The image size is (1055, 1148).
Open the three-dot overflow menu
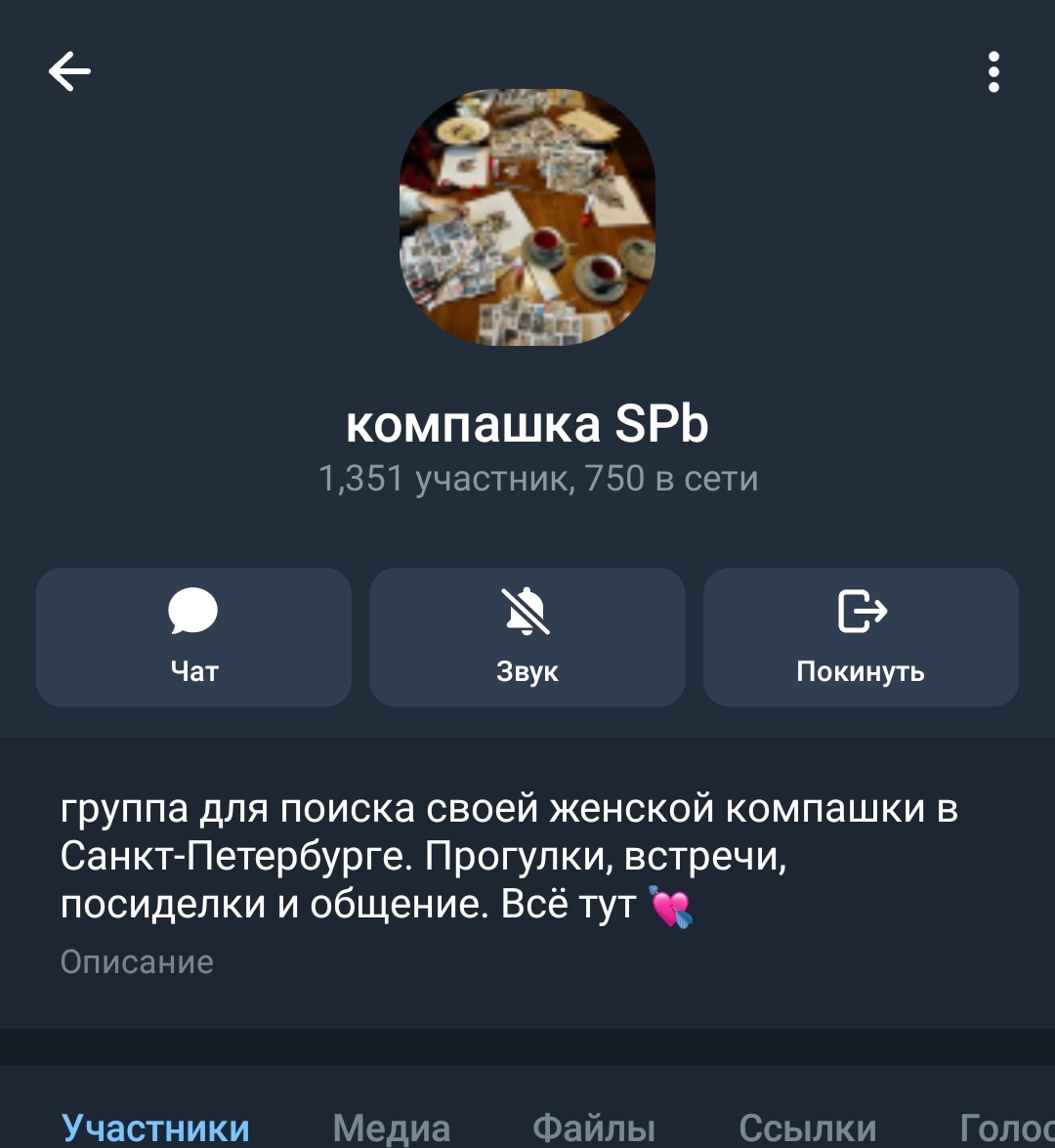[993, 72]
